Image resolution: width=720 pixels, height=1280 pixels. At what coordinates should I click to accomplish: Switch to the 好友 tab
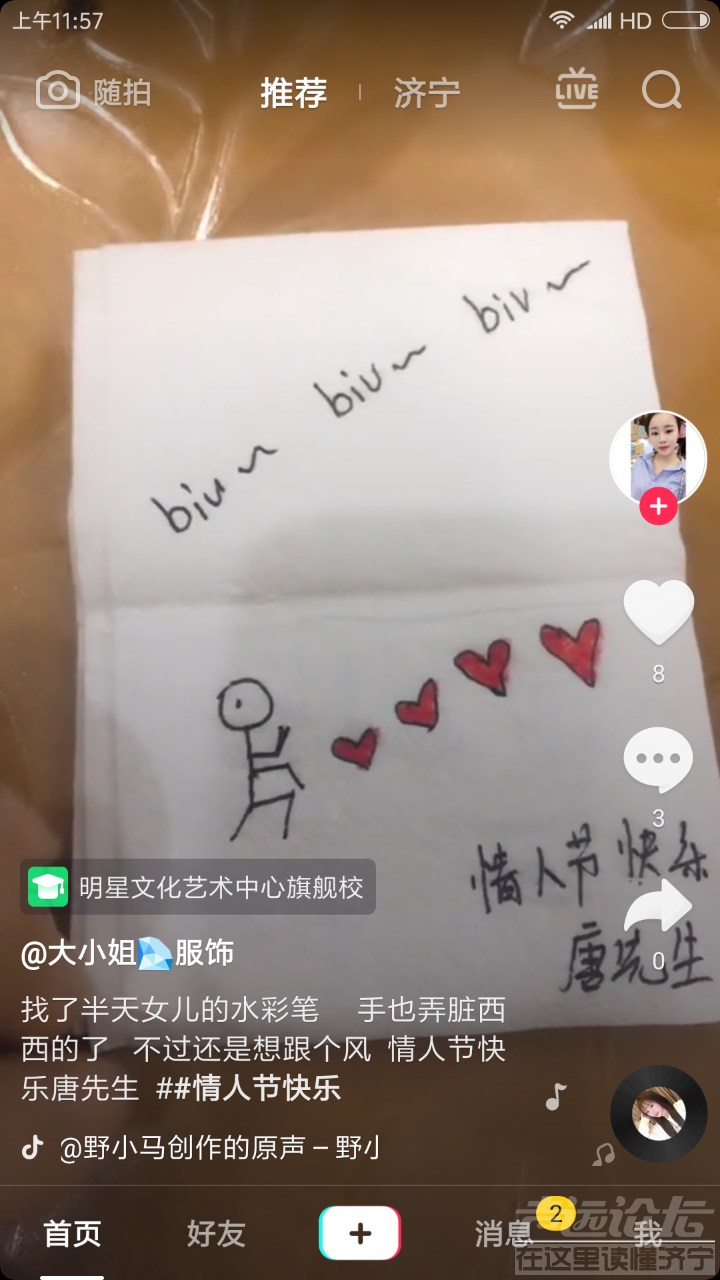216,1234
